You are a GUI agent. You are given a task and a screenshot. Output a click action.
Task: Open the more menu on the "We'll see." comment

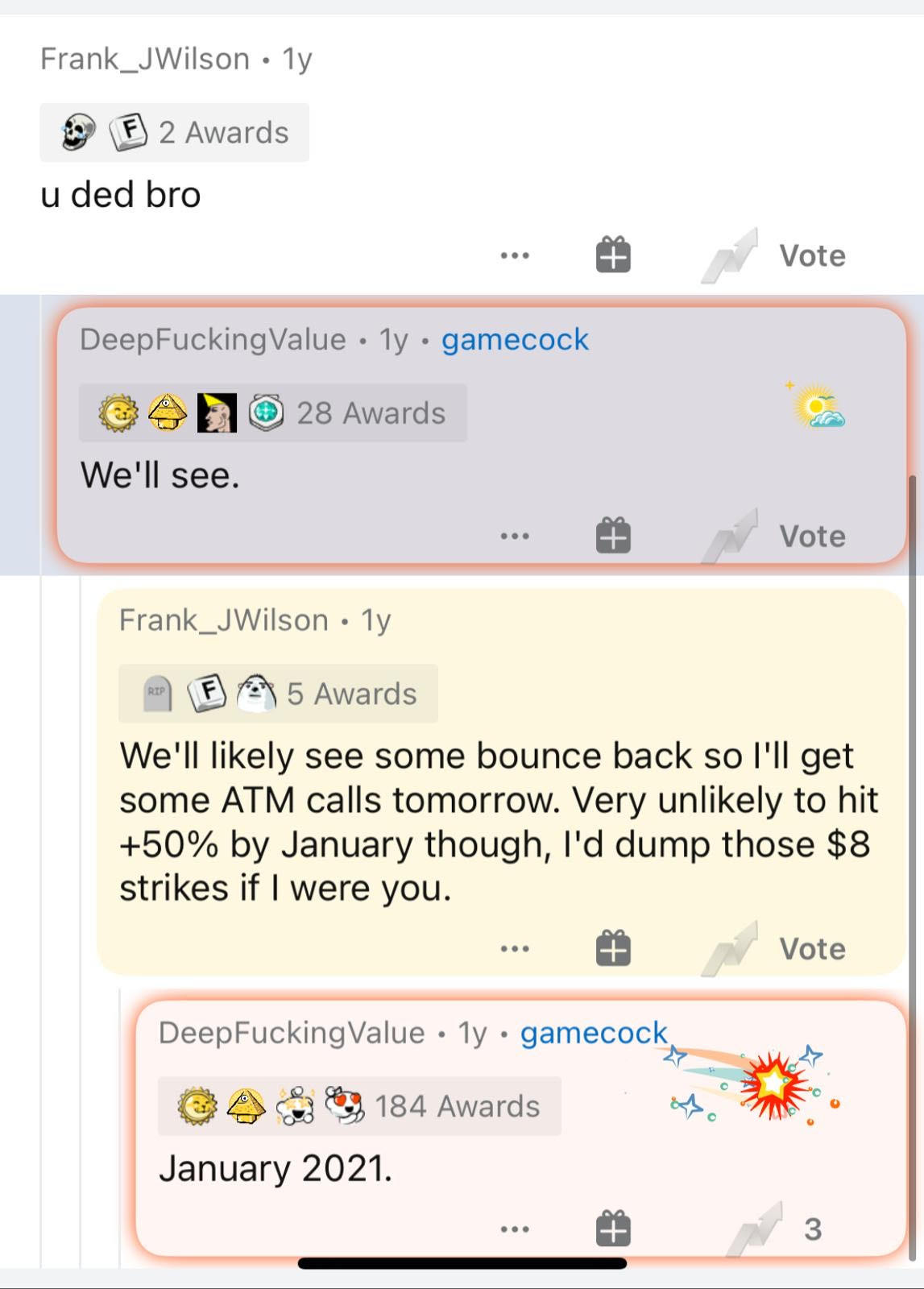(x=515, y=536)
